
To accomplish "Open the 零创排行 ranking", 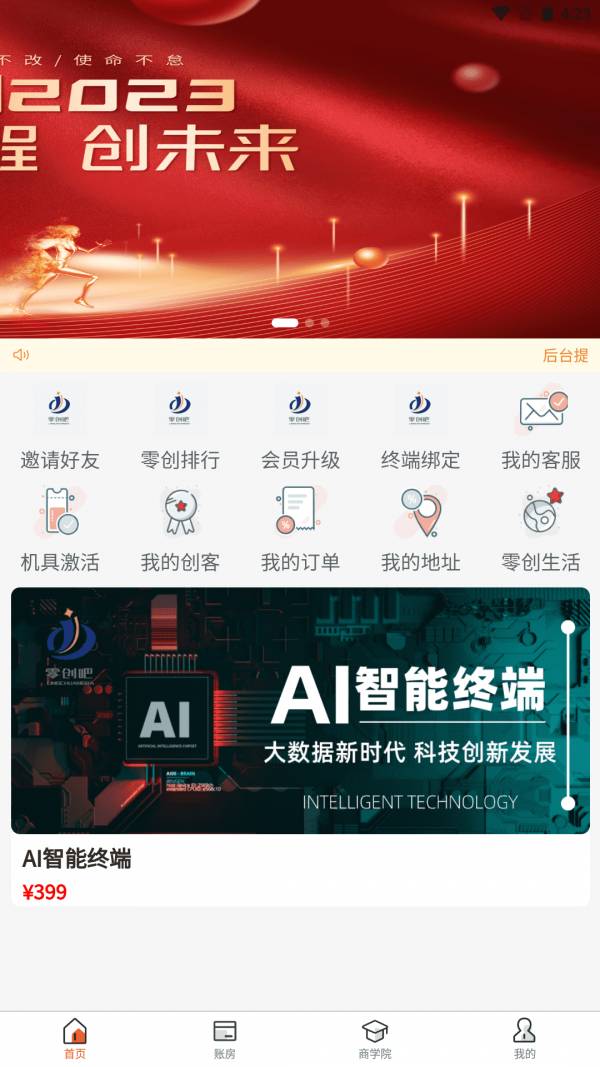I will pos(180,428).
